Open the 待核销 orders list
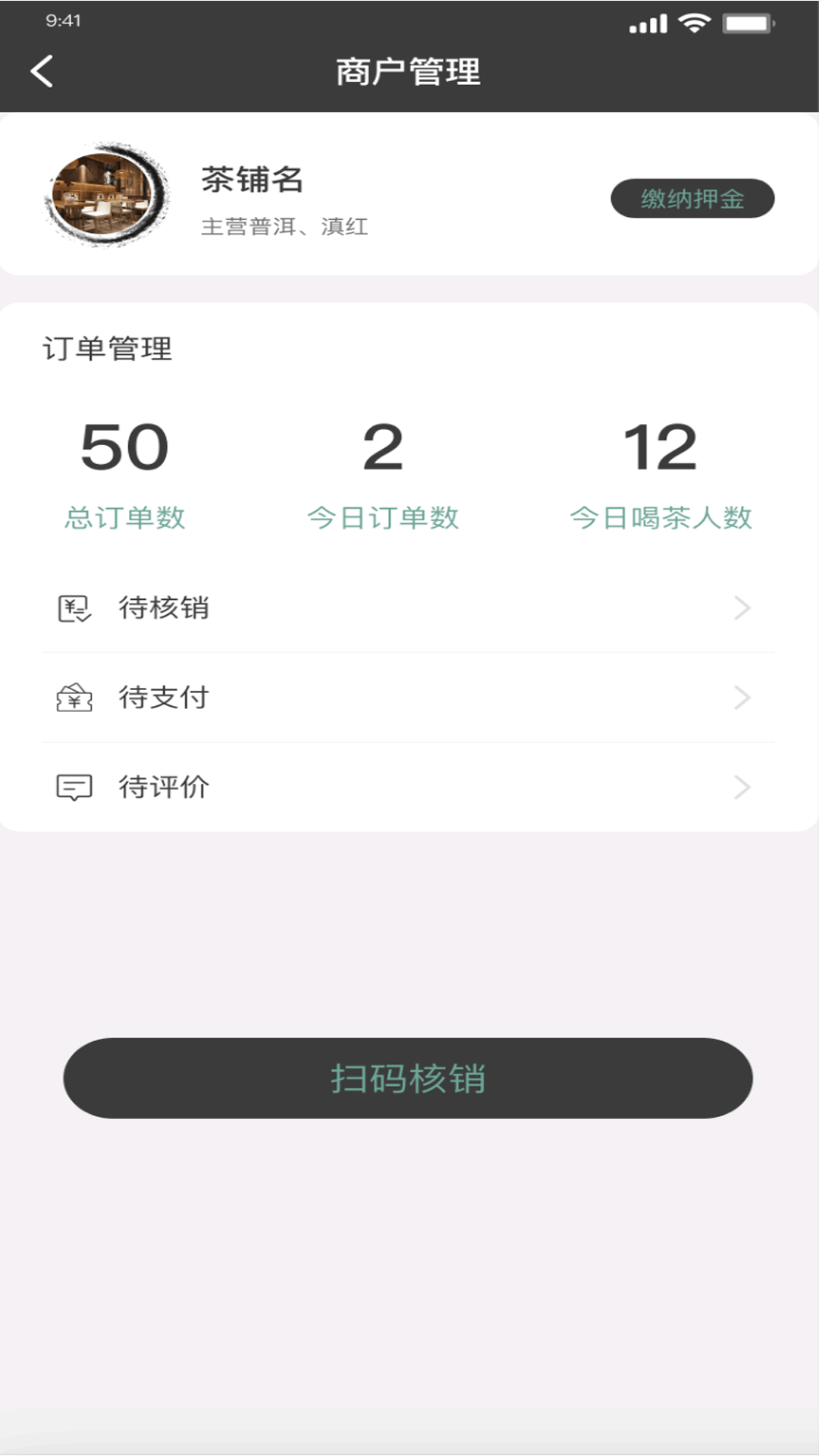 [408, 608]
